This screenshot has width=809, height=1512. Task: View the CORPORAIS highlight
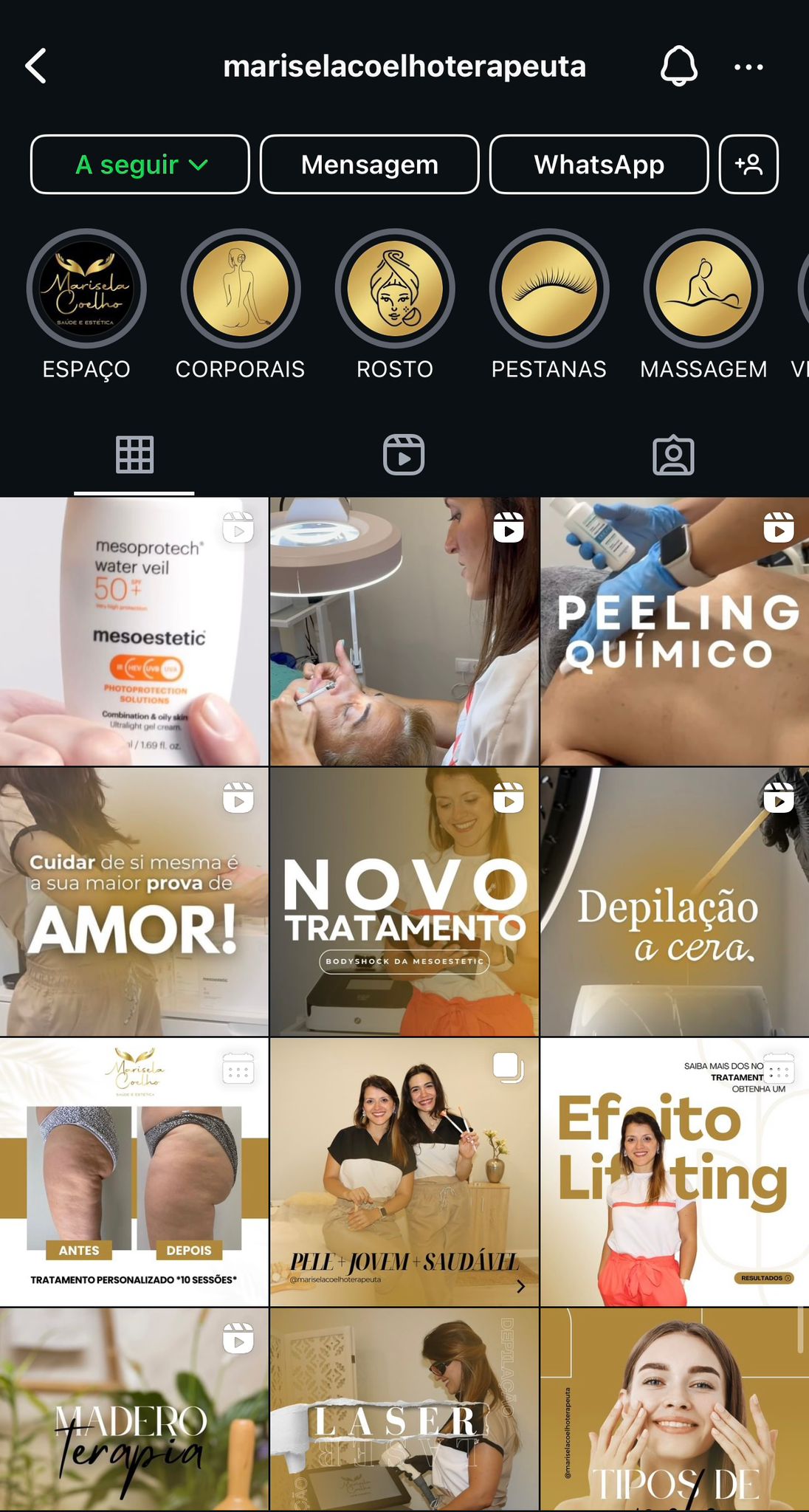click(x=241, y=289)
